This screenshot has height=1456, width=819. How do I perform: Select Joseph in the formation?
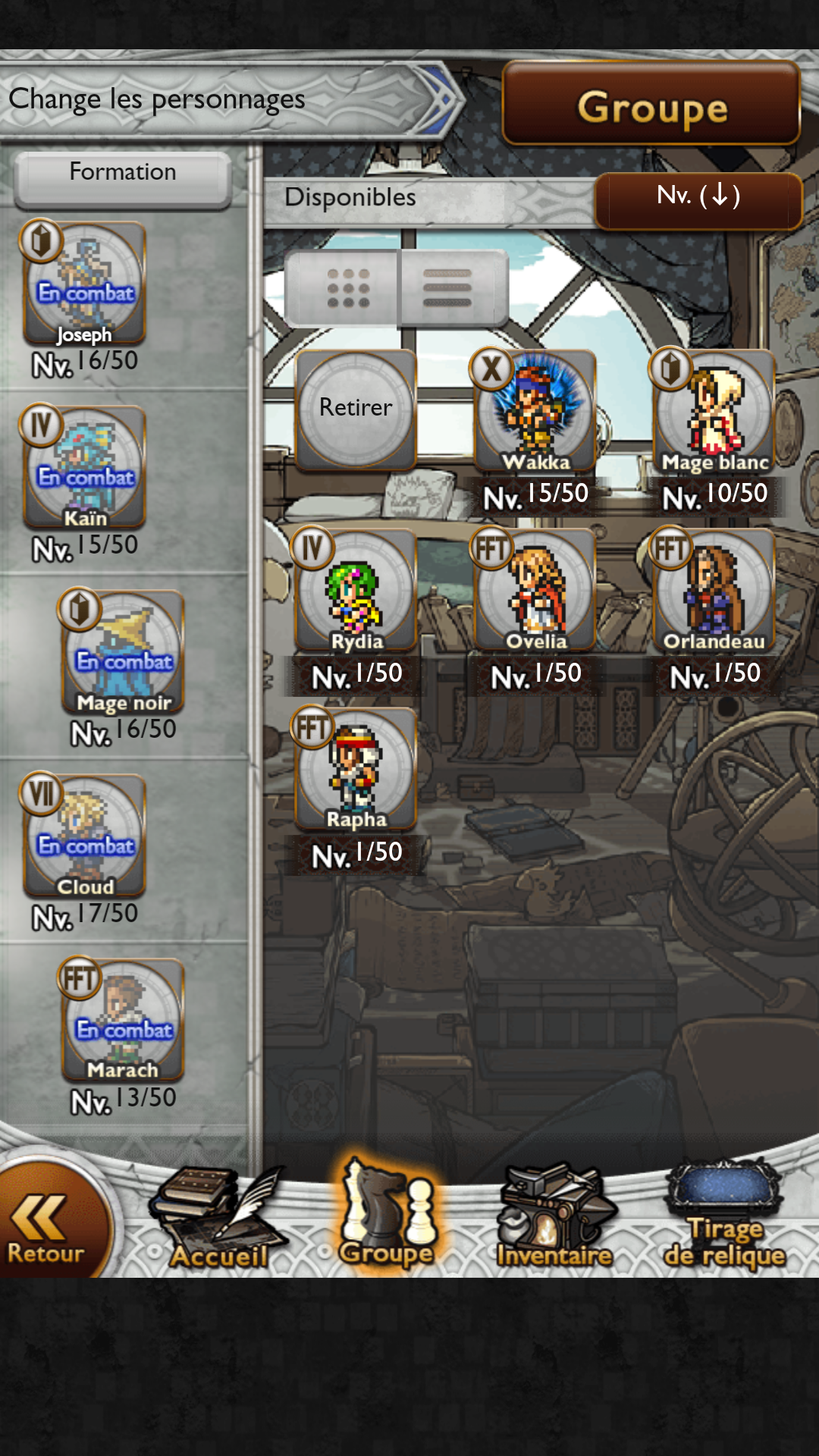pyautogui.click(x=84, y=284)
